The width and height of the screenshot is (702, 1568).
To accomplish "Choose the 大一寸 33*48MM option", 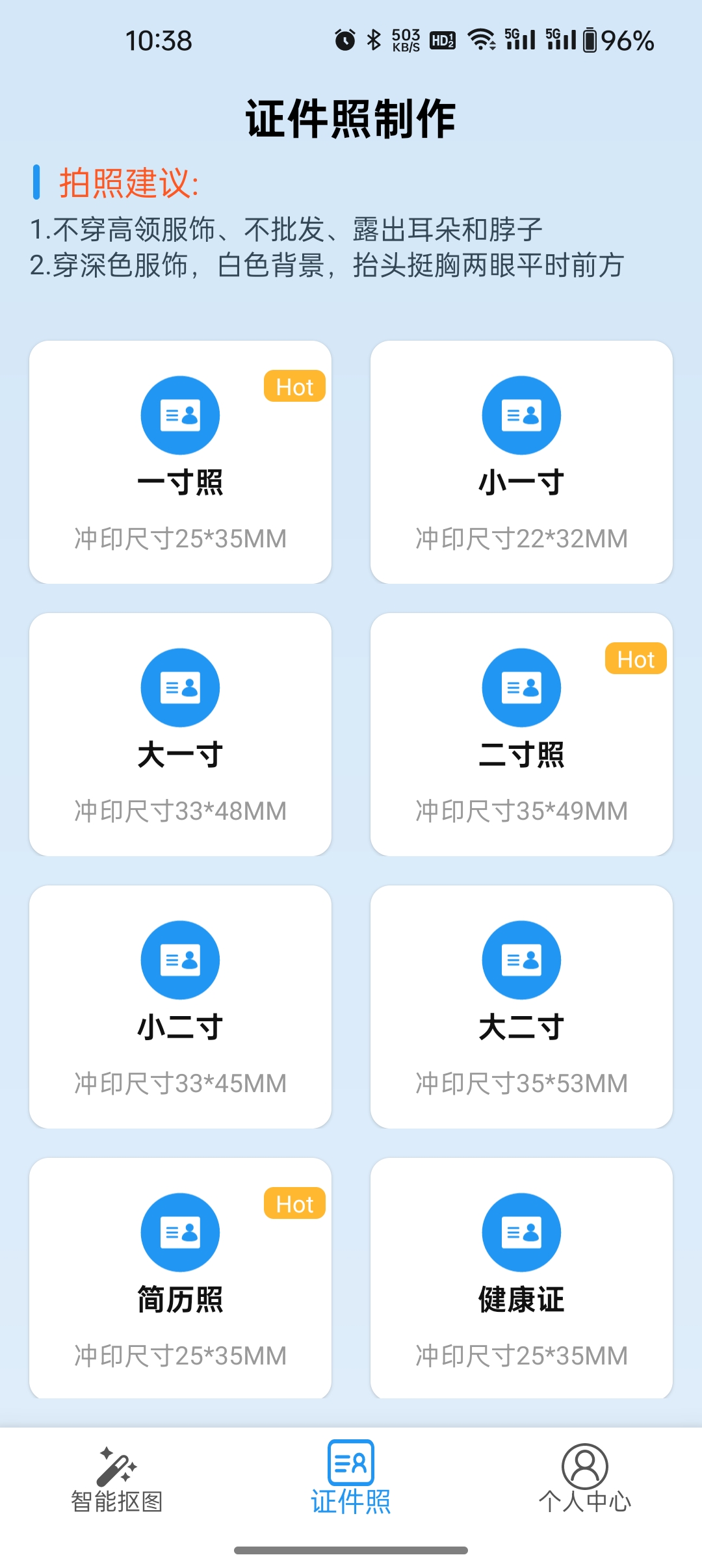I will [180, 735].
